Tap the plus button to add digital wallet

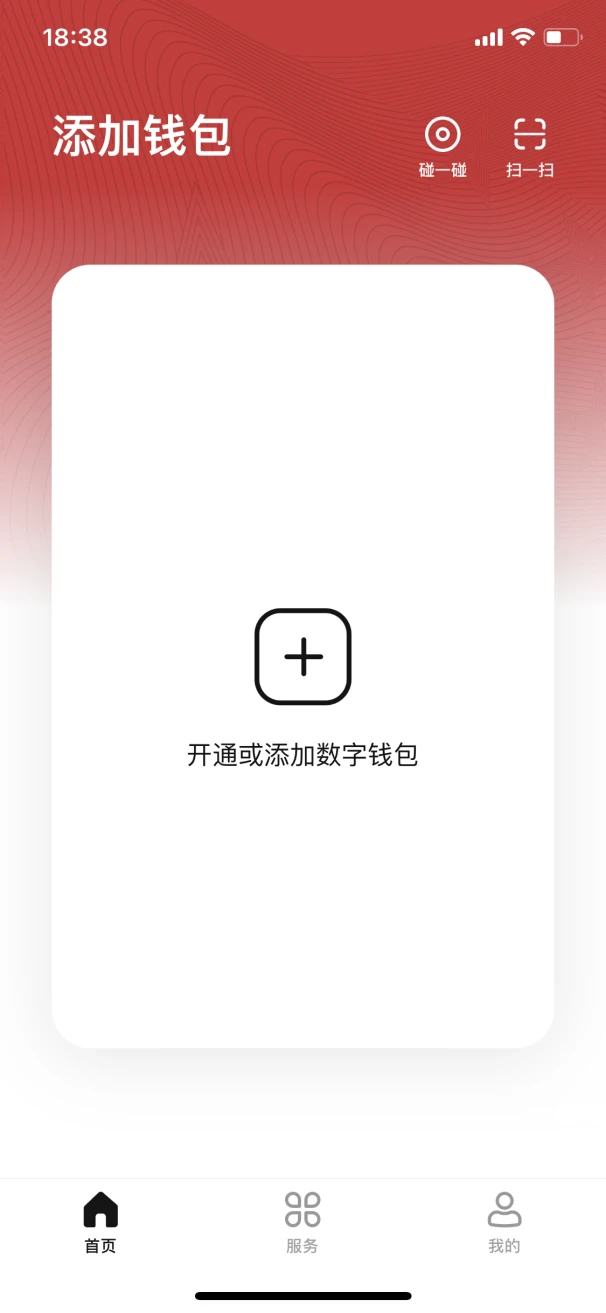303,657
